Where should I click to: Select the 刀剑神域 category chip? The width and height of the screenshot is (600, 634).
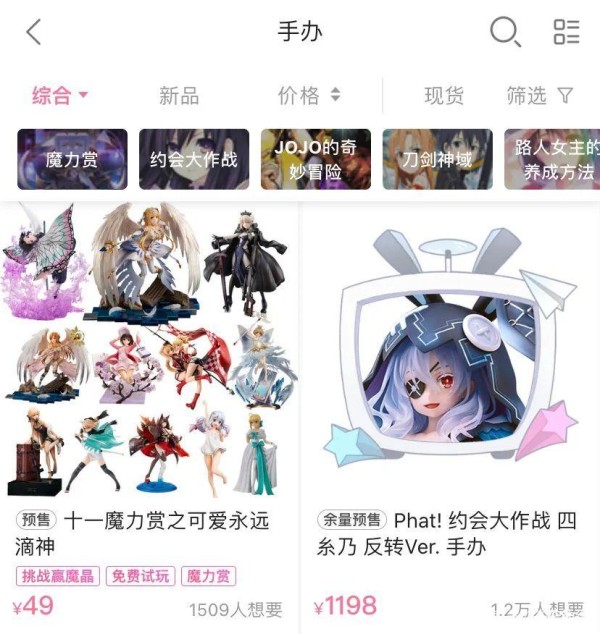pos(437,159)
